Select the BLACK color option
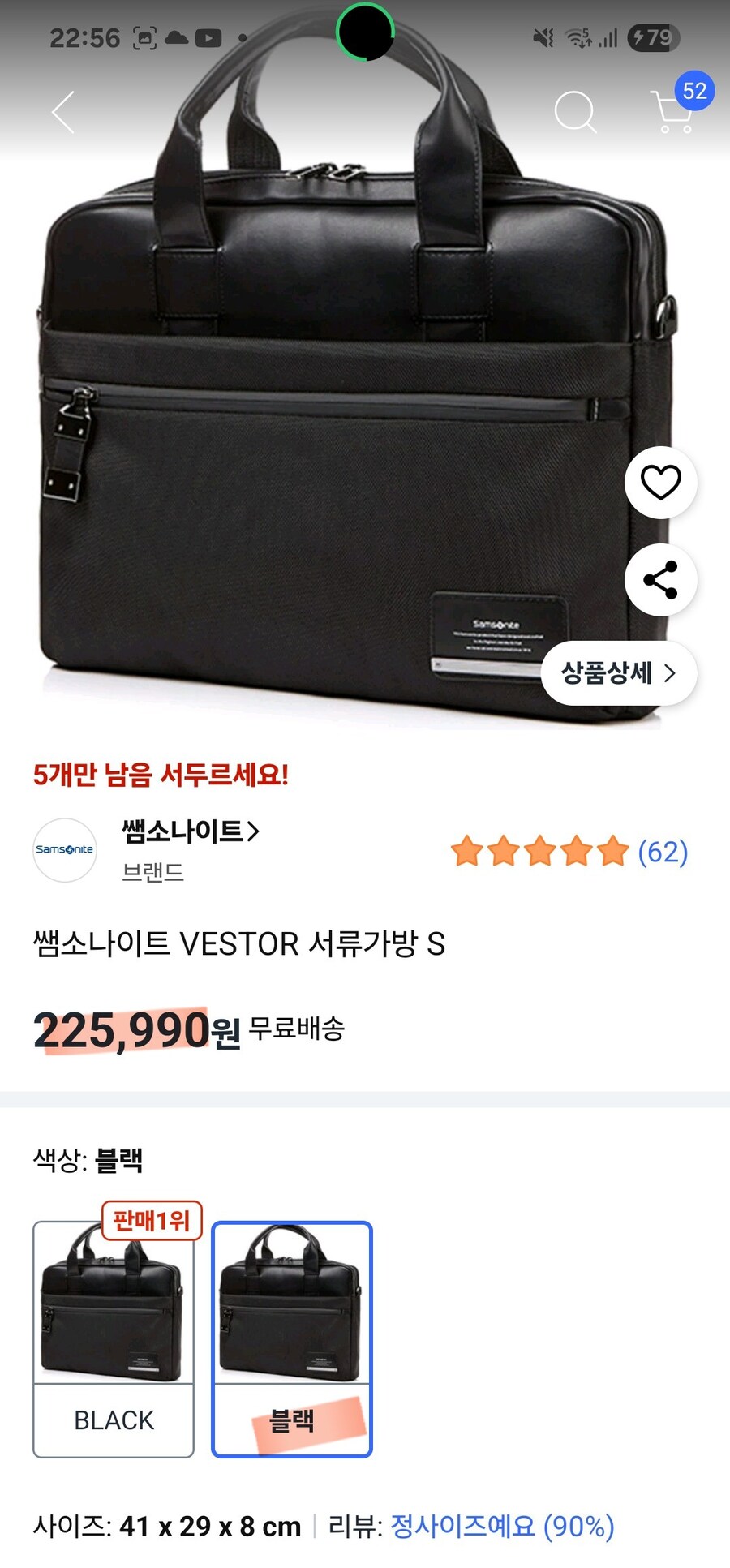730x1568 pixels. click(x=114, y=1338)
